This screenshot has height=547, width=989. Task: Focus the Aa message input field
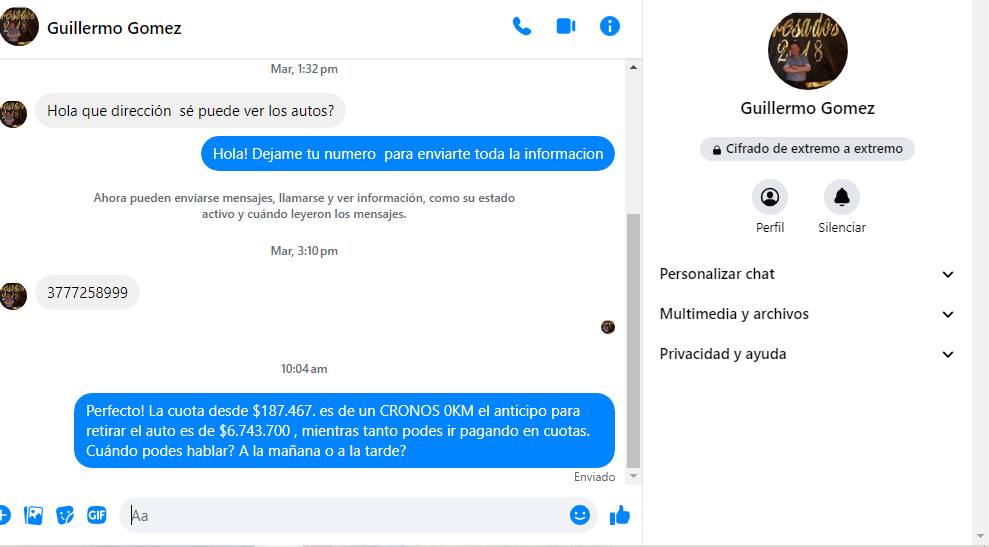pos(345,516)
